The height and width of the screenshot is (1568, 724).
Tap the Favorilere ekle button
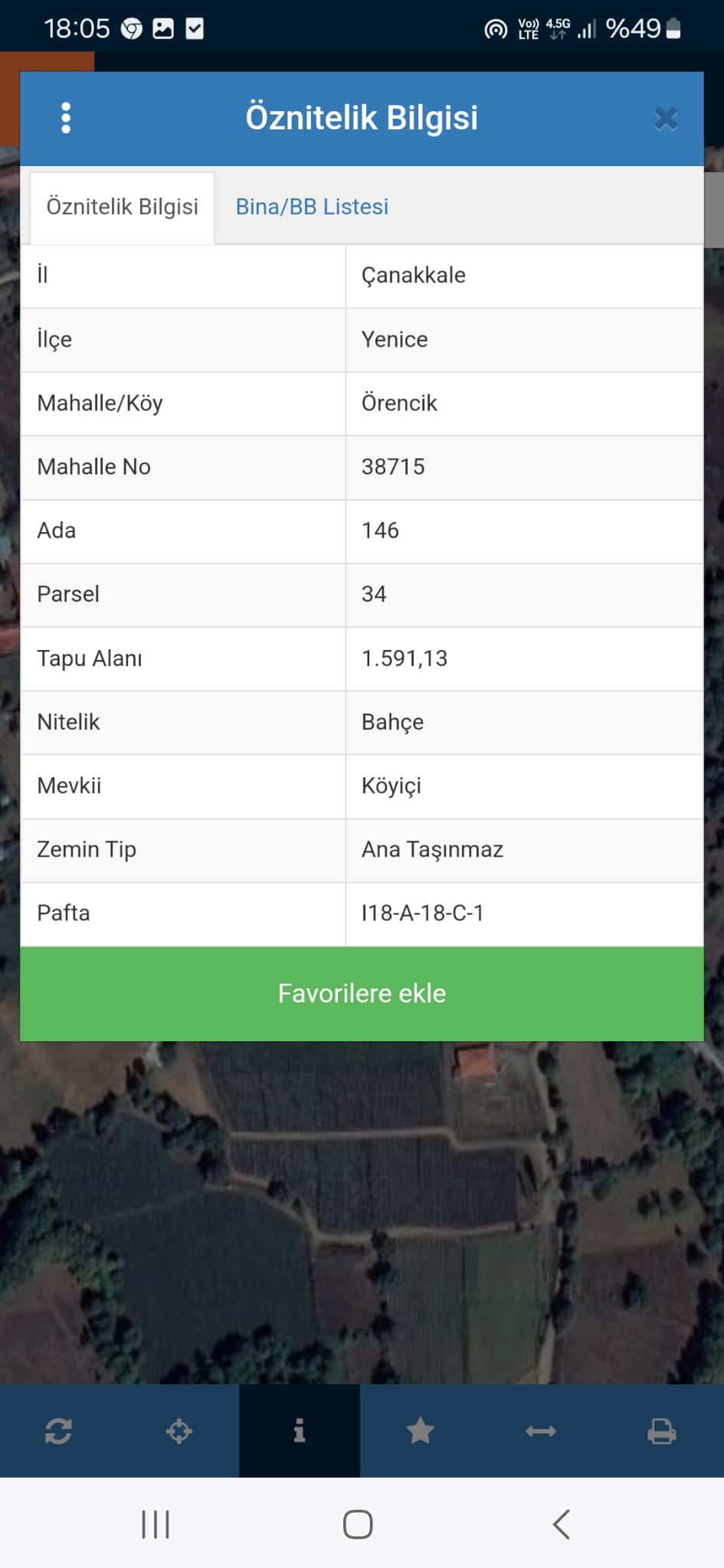pyautogui.click(x=362, y=994)
